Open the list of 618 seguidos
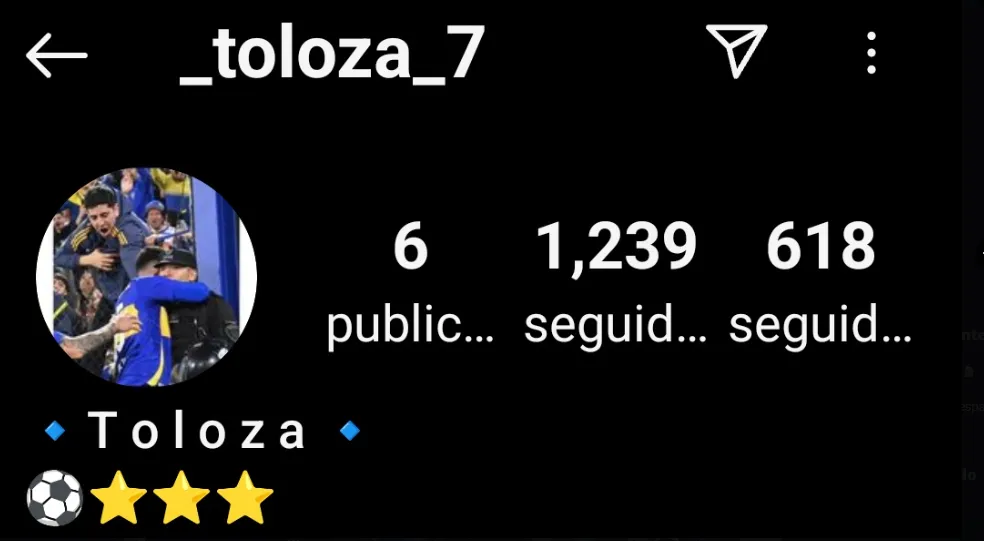This screenshot has width=984, height=541. coord(820,283)
